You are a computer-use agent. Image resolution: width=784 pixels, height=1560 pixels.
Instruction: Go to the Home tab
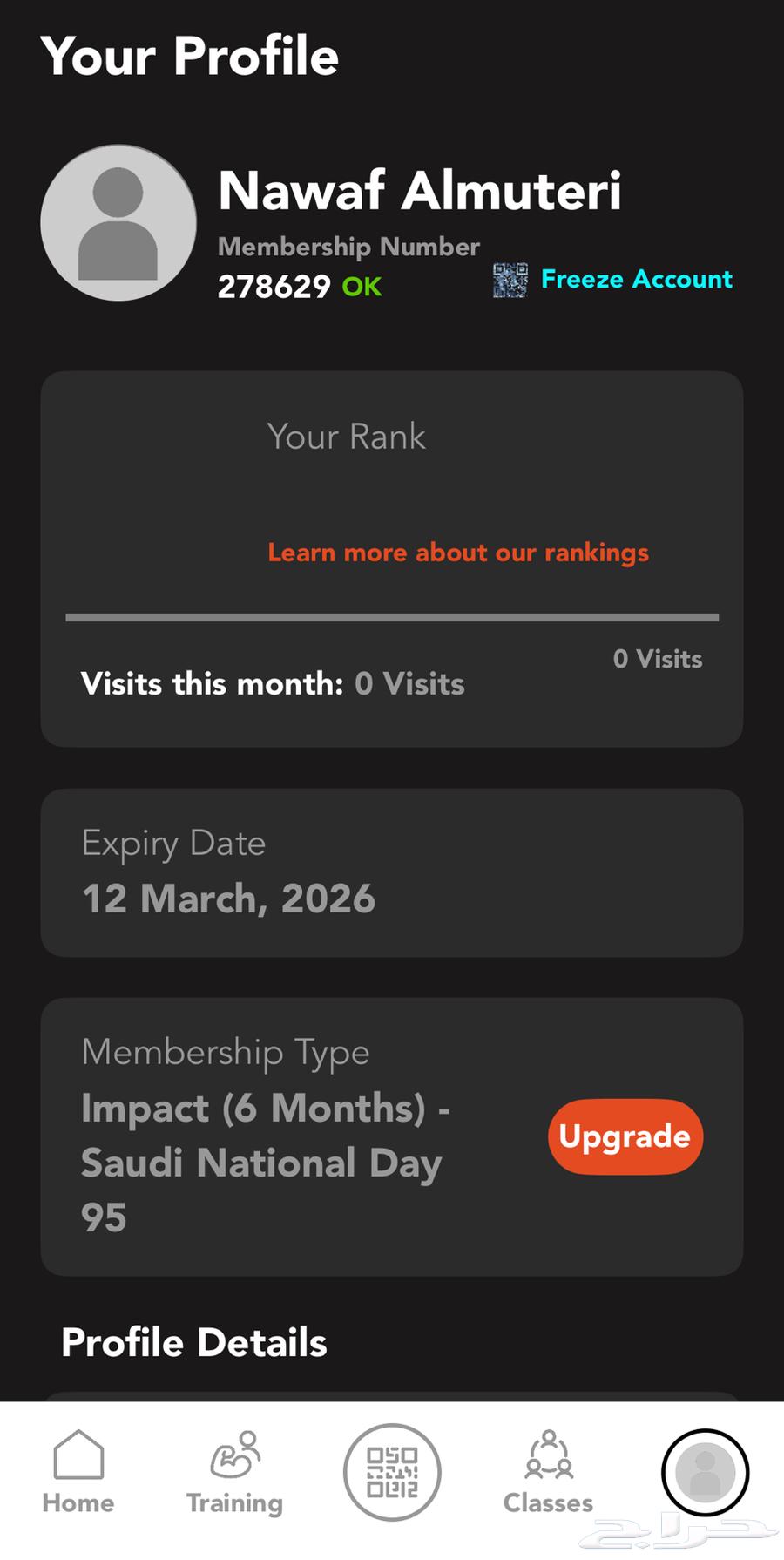pos(78,1473)
